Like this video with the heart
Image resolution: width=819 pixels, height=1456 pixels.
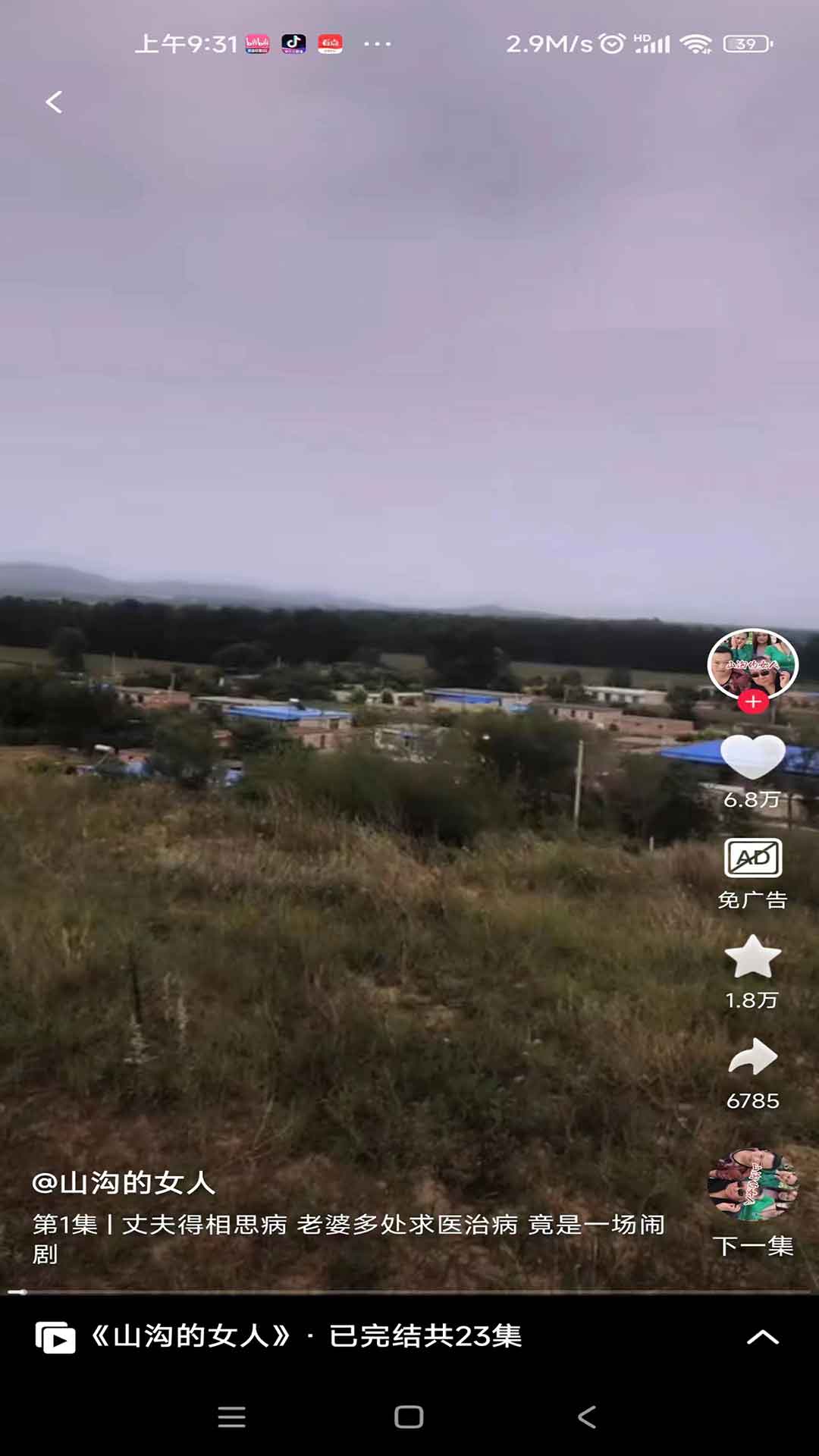click(752, 757)
